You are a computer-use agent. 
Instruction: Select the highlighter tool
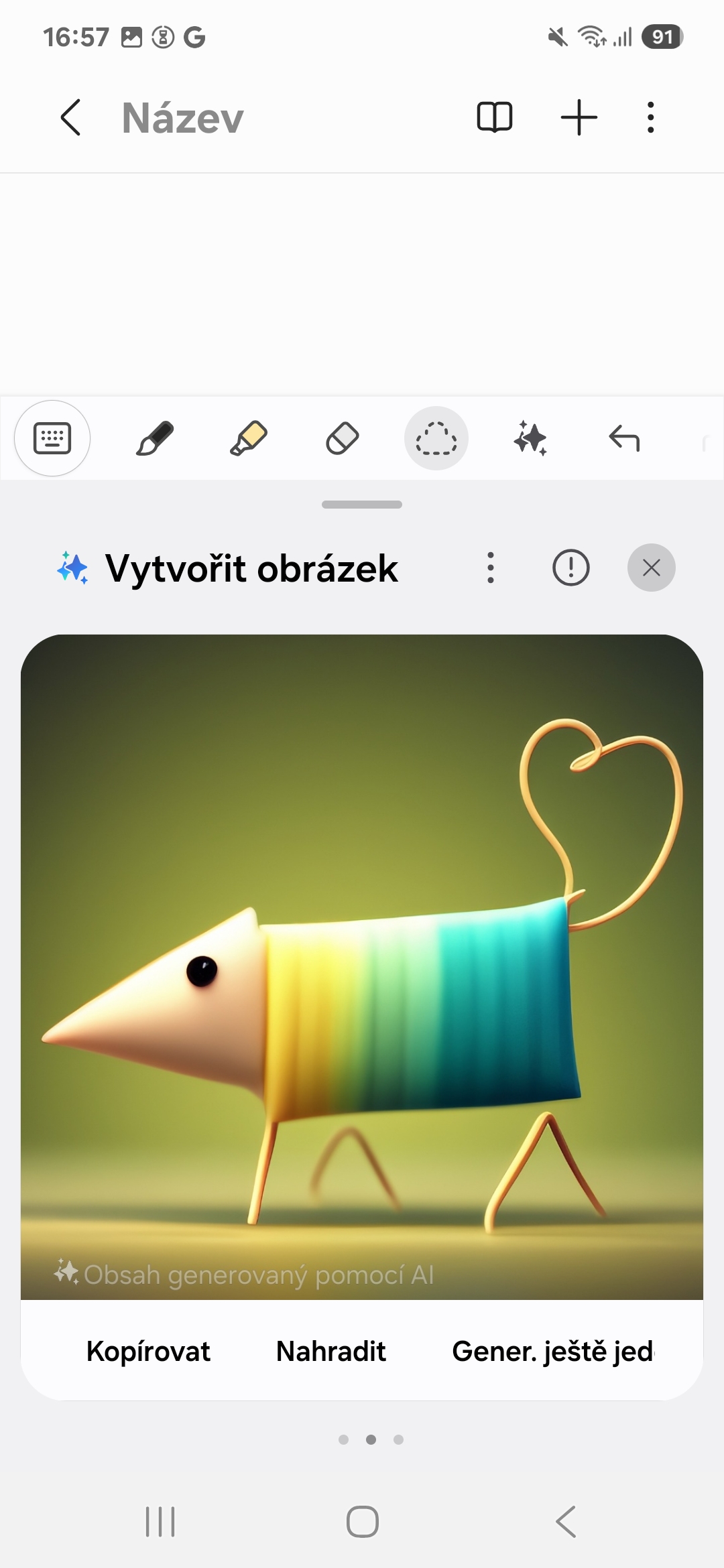[x=249, y=438]
